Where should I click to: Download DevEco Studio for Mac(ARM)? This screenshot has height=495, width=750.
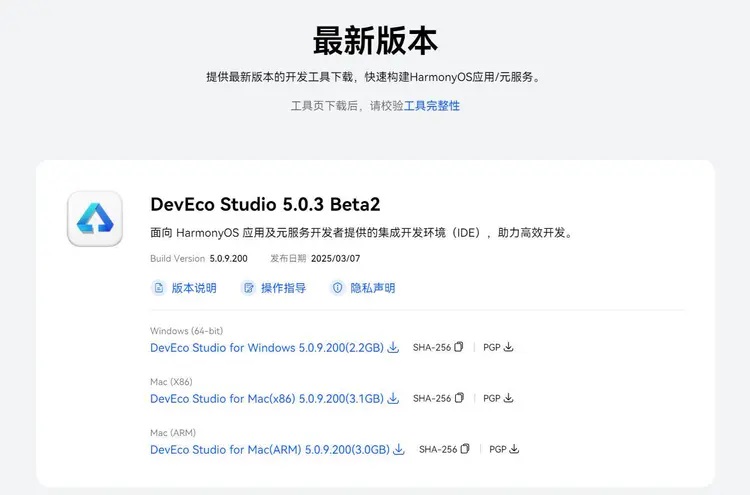click(x=270, y=450)
